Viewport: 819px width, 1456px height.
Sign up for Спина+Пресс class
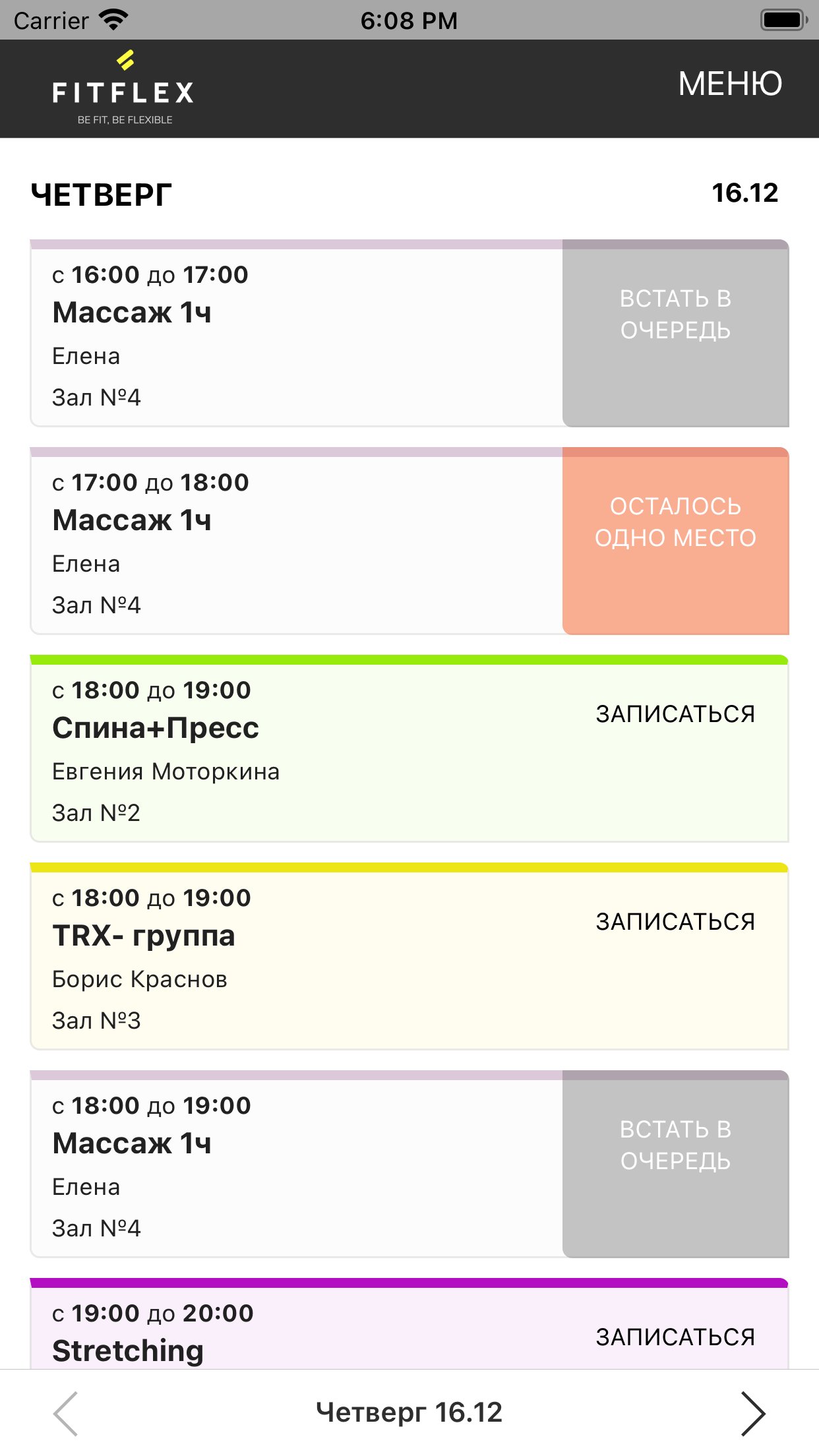point(675,713)
